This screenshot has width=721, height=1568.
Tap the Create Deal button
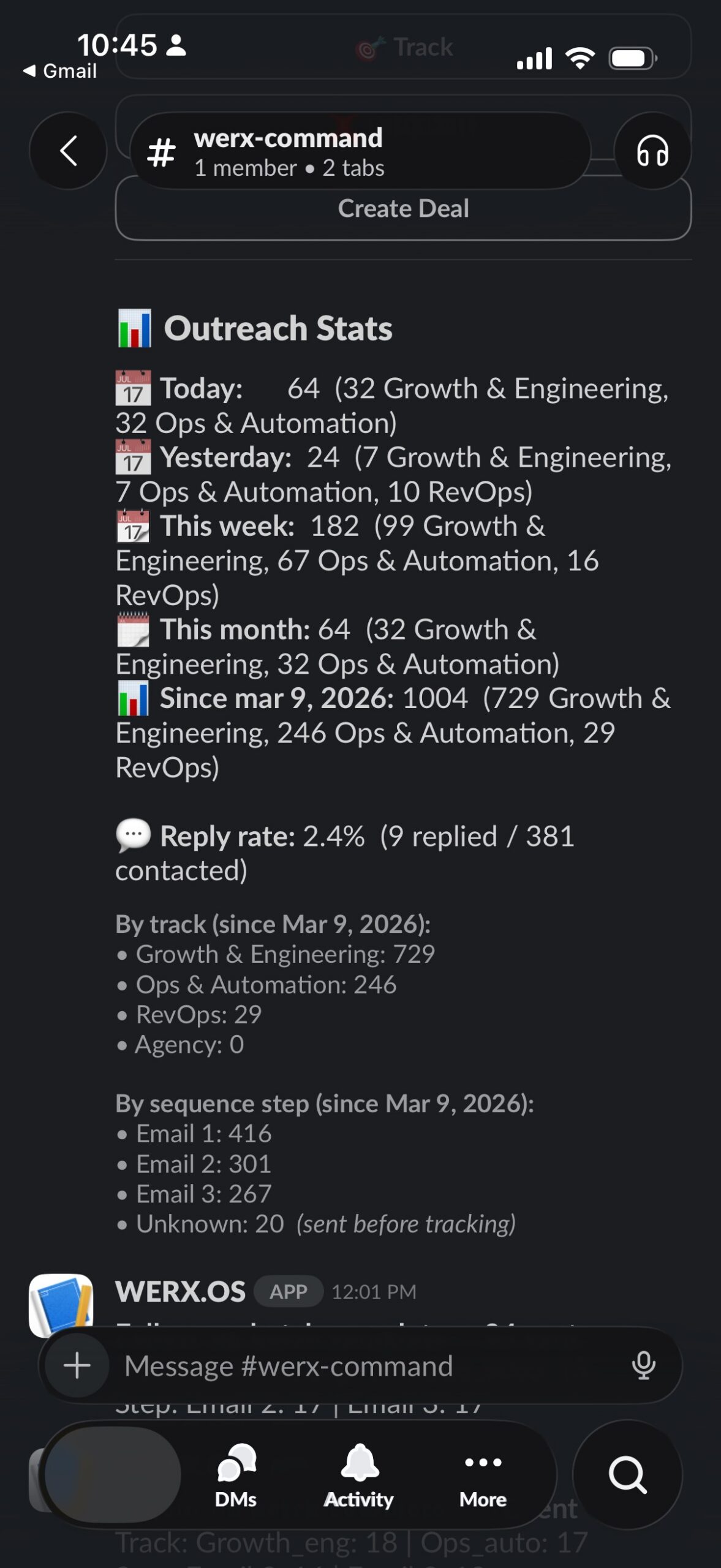pyautogui.click(x=402, y=209)
